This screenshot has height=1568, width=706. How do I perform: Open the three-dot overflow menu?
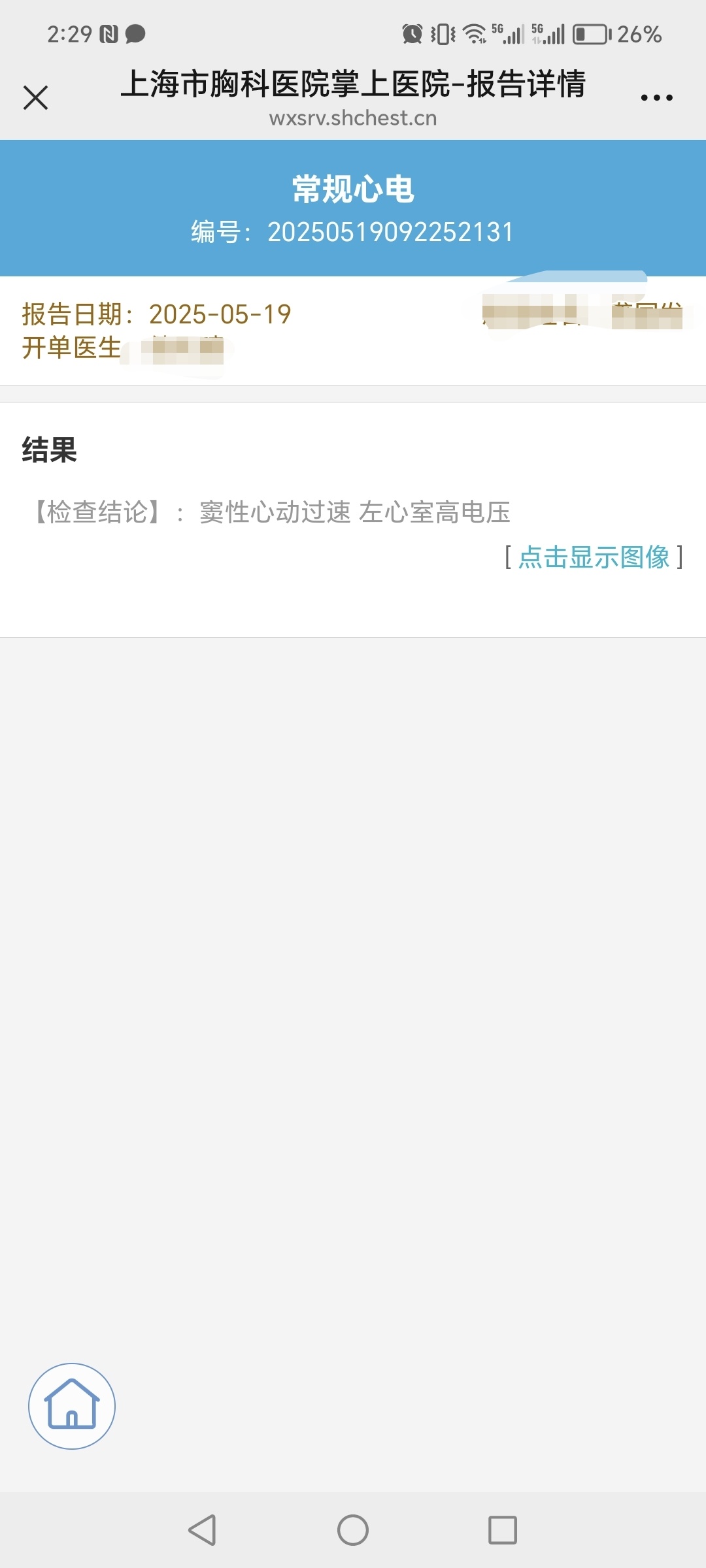(x=656, y=98)
